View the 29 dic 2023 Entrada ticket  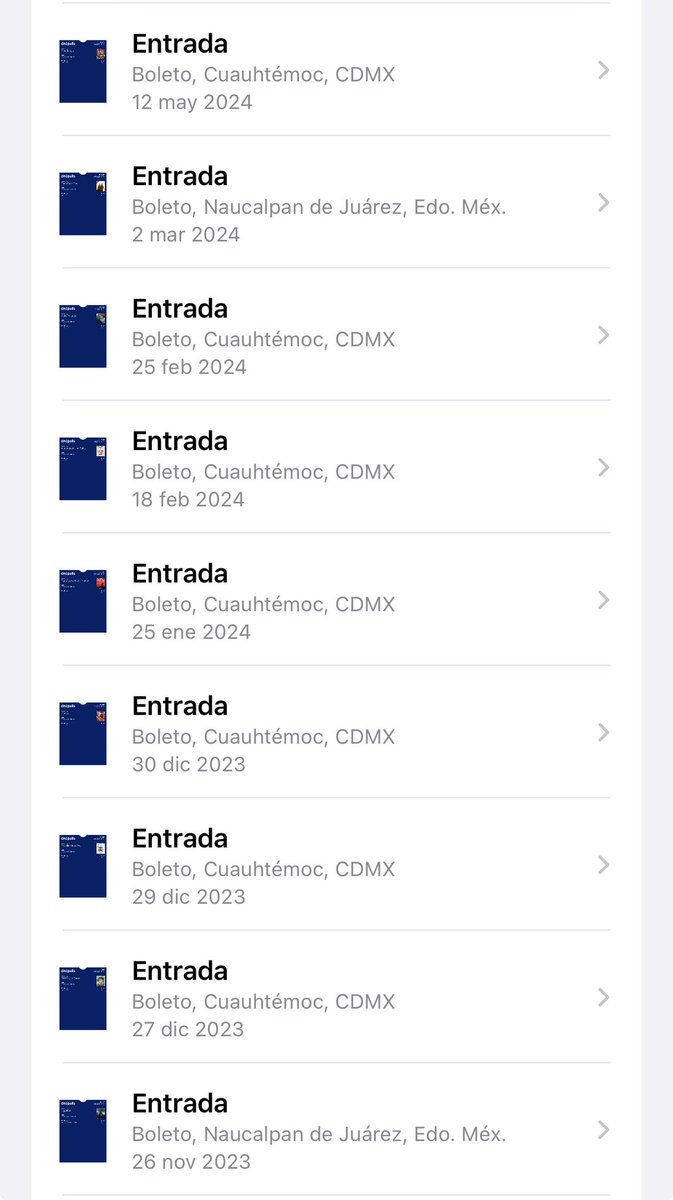pyautogui.click(x=336, y=866)
